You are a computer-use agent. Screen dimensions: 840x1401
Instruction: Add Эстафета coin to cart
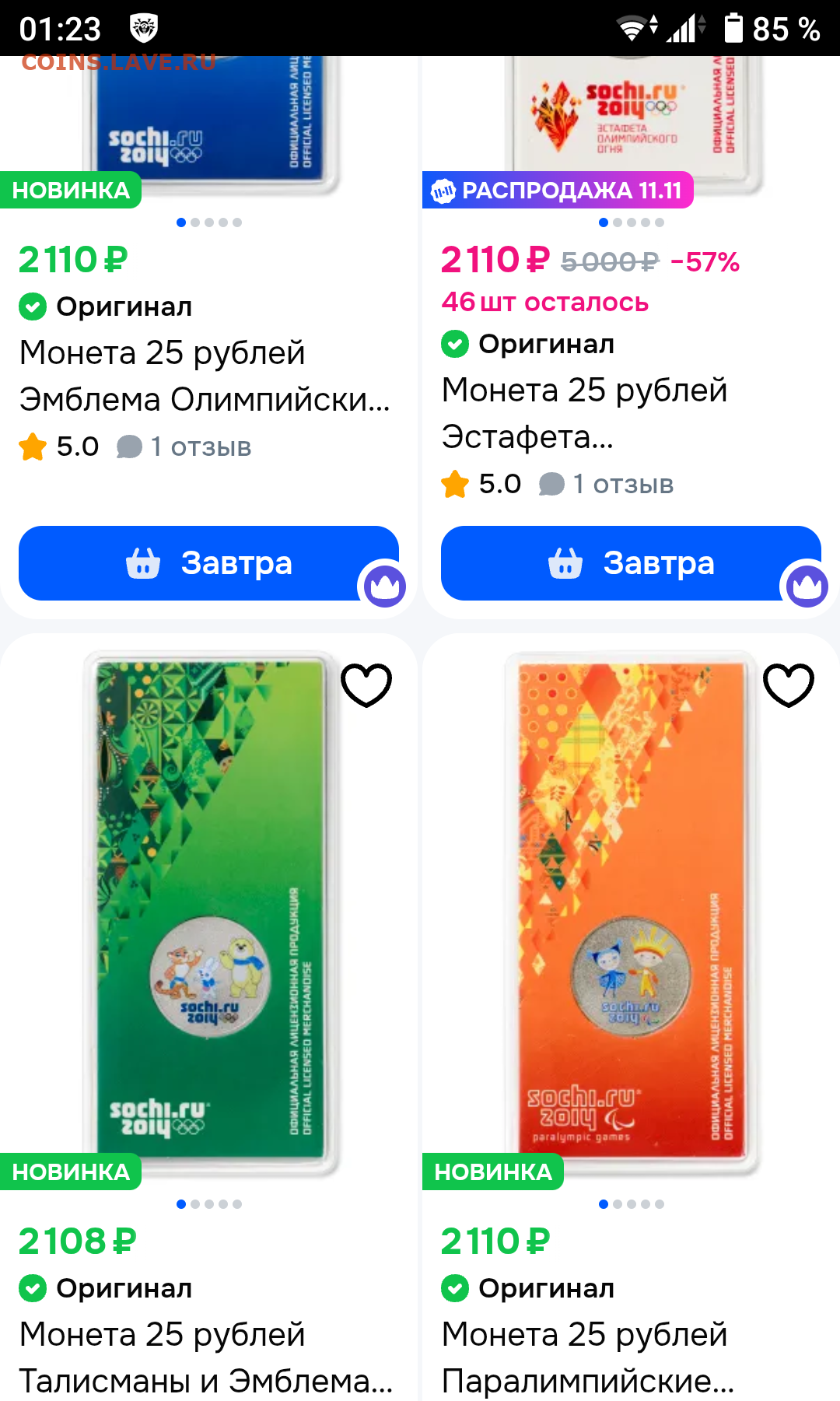[x=630, y=563]
